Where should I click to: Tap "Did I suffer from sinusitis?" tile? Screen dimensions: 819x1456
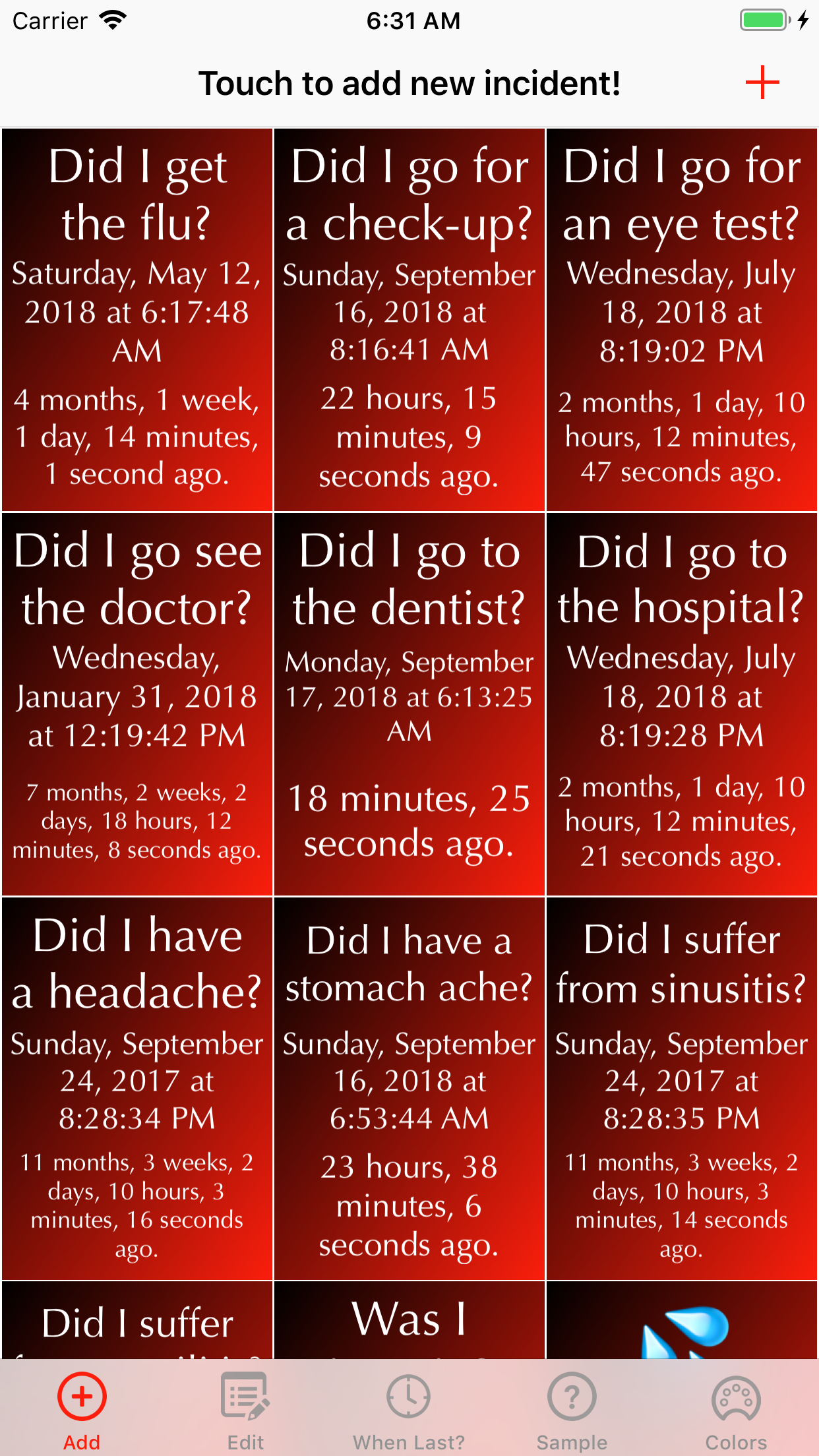click(x=682, y=1088)
